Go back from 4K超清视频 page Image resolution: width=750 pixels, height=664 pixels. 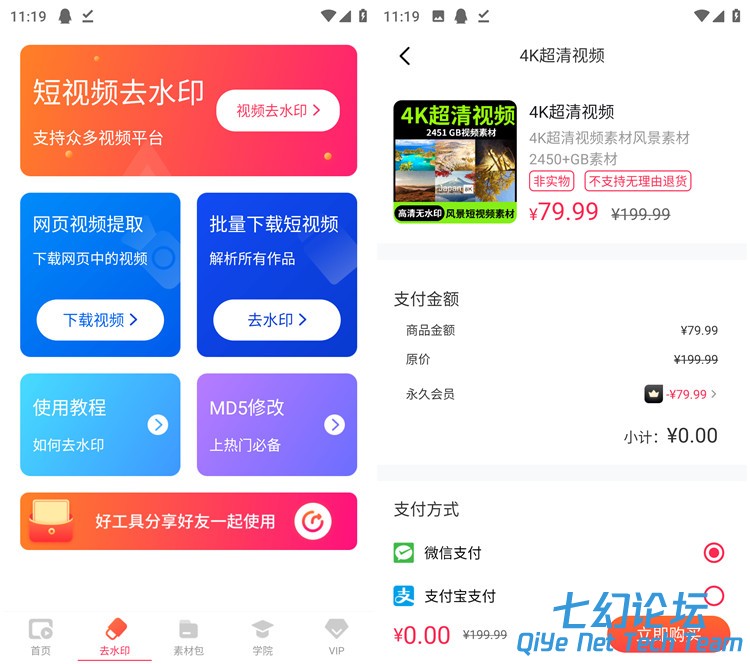point(405,56)
